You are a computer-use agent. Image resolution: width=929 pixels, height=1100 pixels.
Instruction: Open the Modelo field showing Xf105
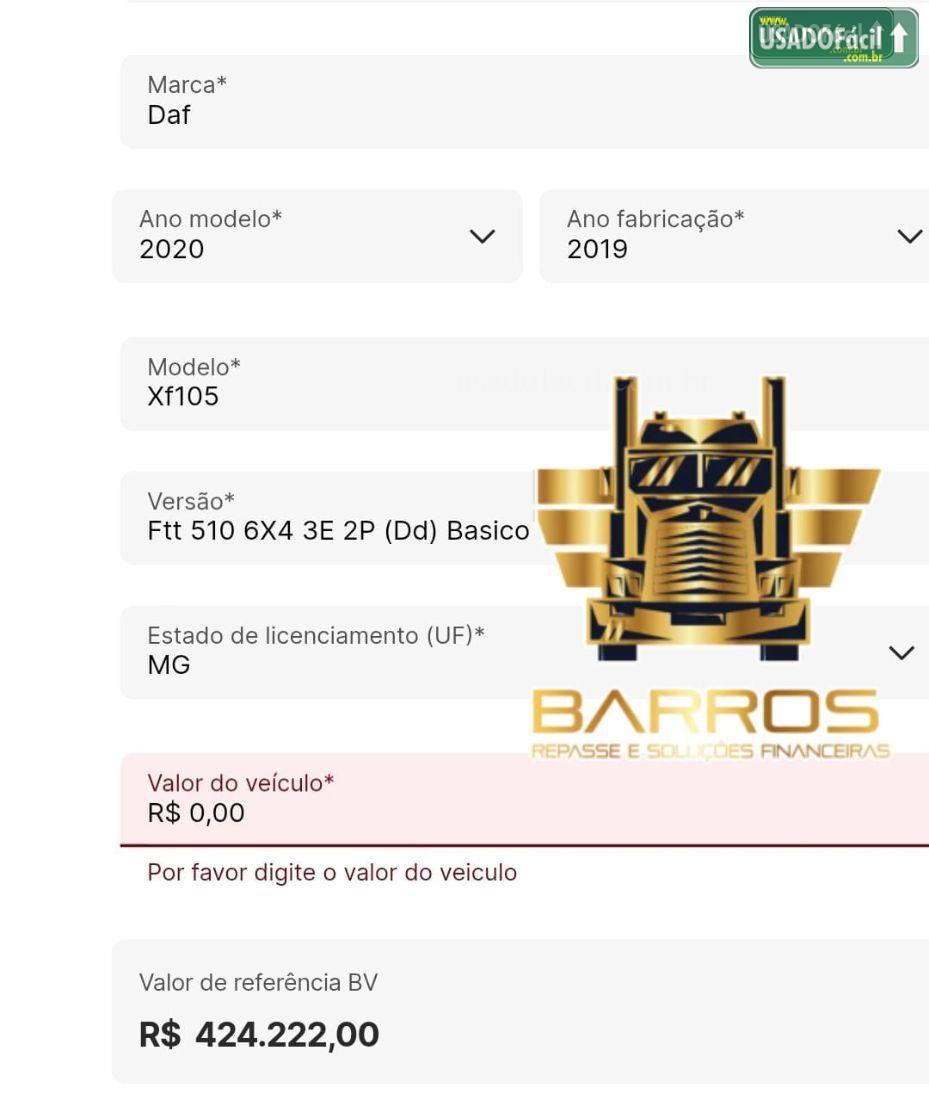[330, 384]
